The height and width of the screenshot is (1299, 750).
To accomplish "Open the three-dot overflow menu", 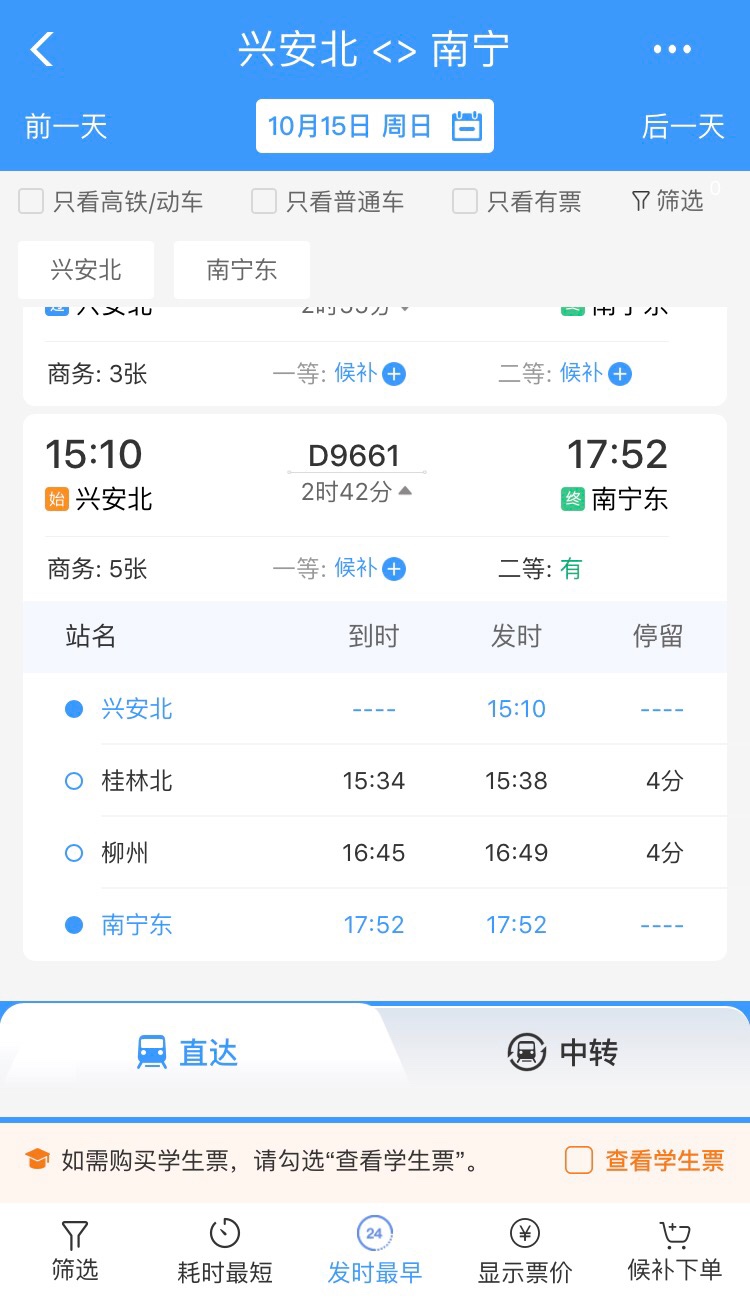I will pyautogui.click(x=672, y=49).
